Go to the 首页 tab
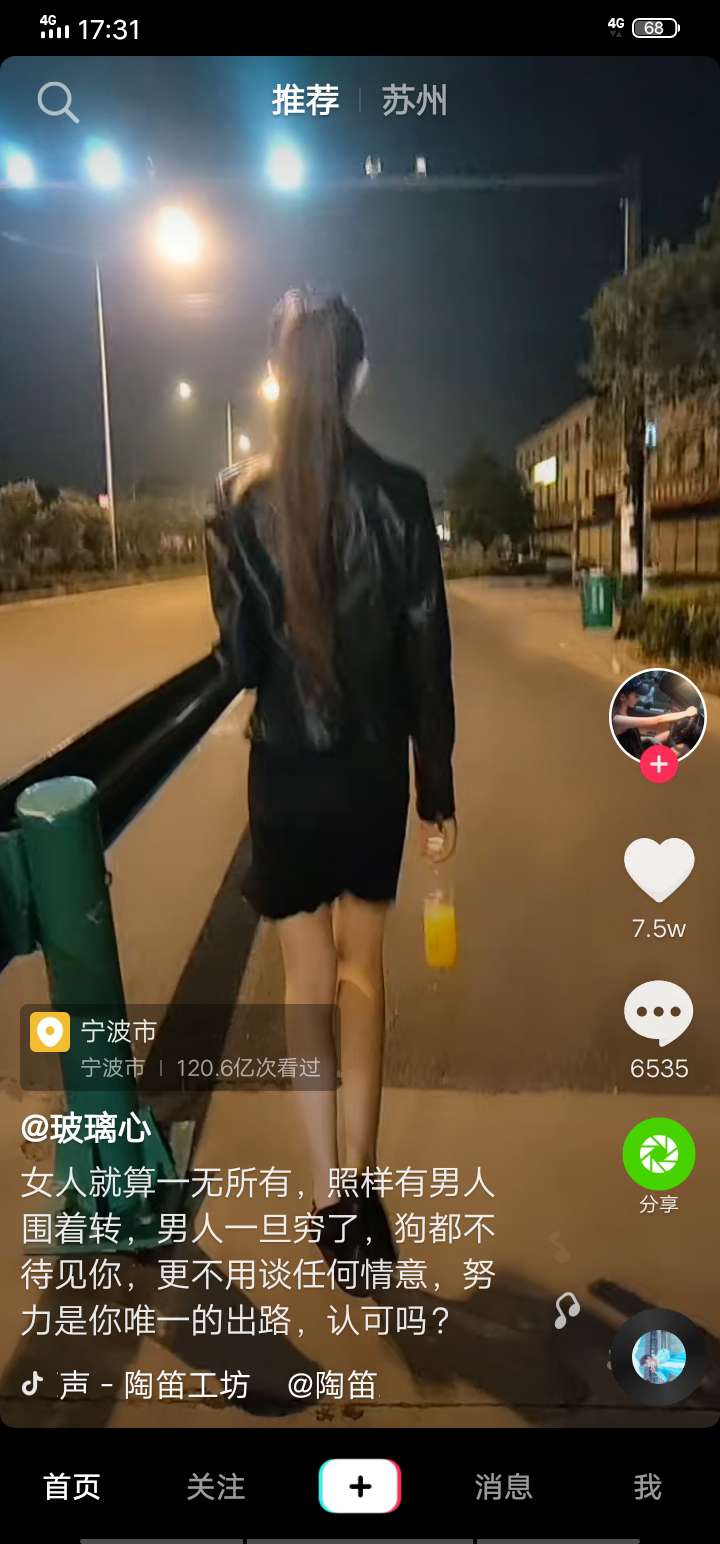 pos(72,1486)
